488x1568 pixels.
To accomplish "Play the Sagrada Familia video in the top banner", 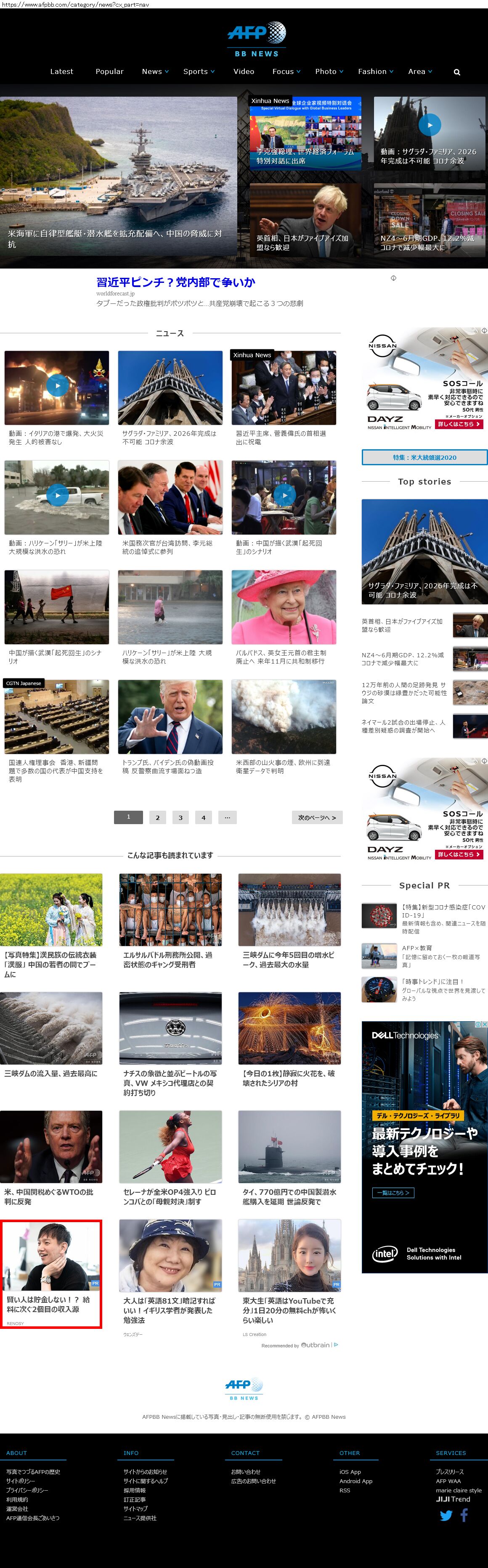I will pyautogui.click(x=430, y=125).
